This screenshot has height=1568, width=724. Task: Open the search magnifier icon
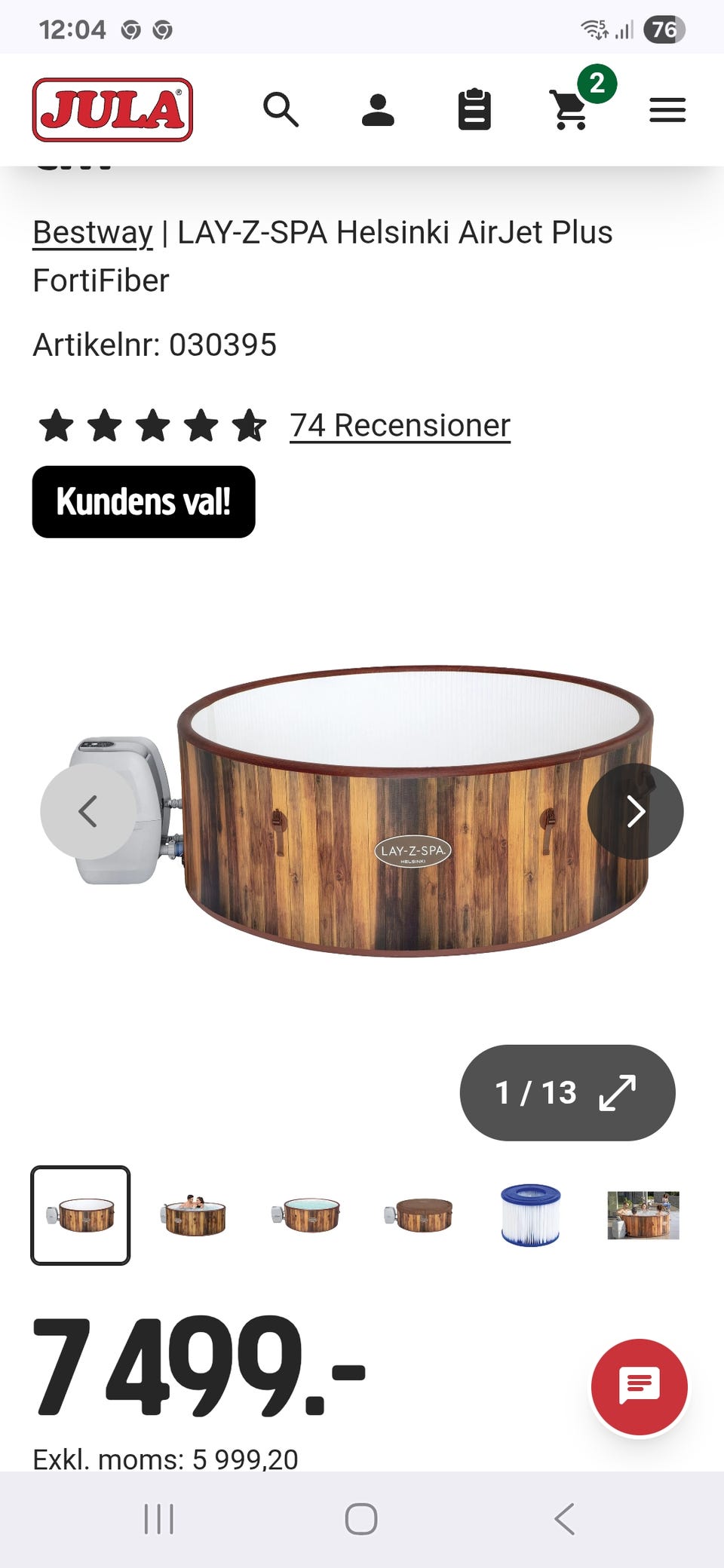(x=281, y=110)
